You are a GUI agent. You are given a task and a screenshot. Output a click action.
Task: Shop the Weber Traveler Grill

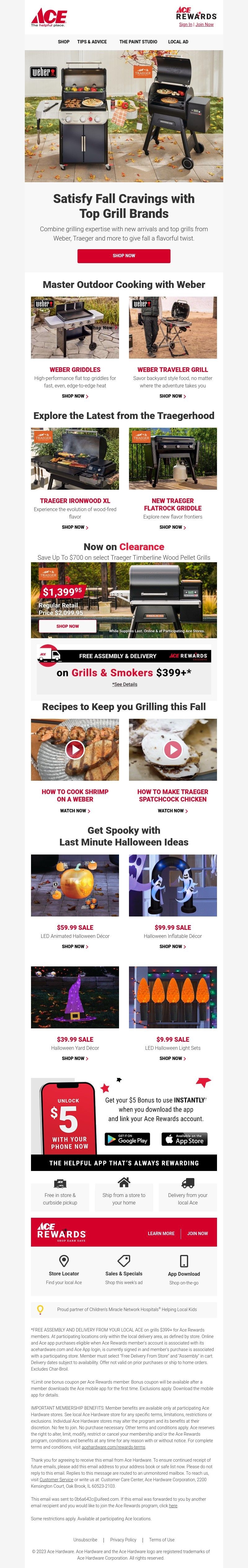[172, 396]
